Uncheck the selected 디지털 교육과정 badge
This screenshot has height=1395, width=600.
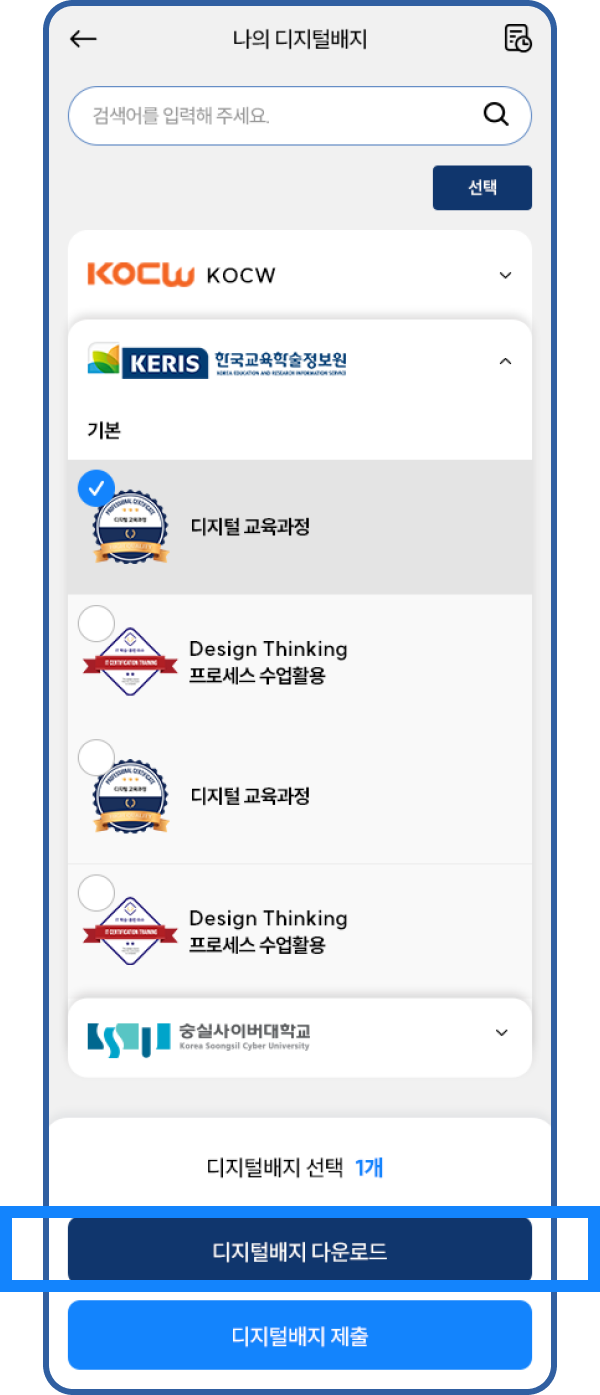(x=96, y=488)
